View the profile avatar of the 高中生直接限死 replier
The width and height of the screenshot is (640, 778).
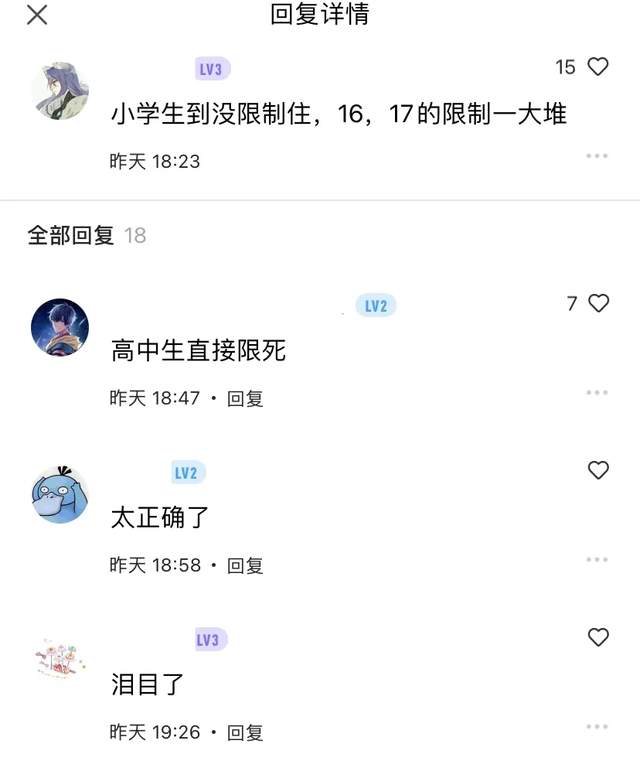[x=60, y=328]
